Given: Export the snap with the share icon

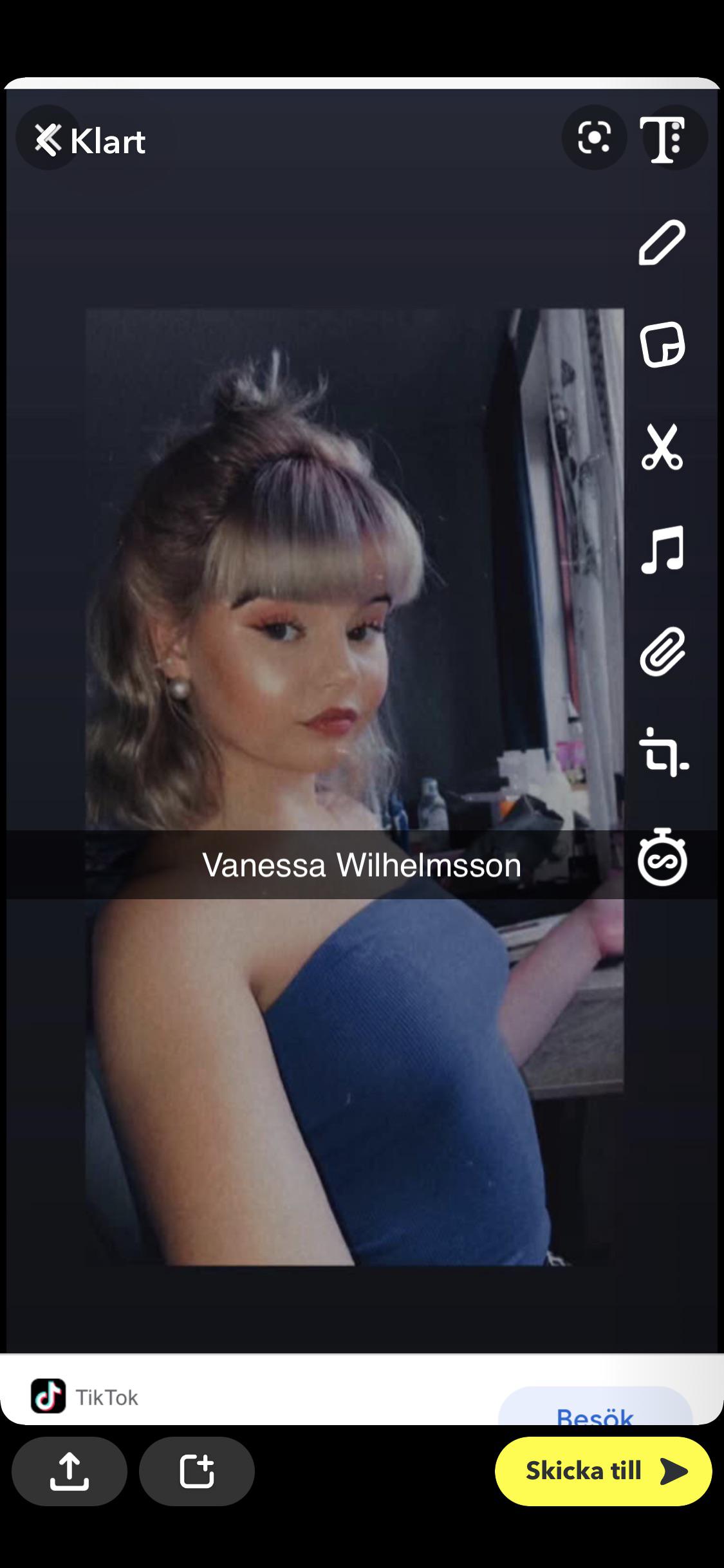Looking at the screenshot, I should coord(70,1471).
